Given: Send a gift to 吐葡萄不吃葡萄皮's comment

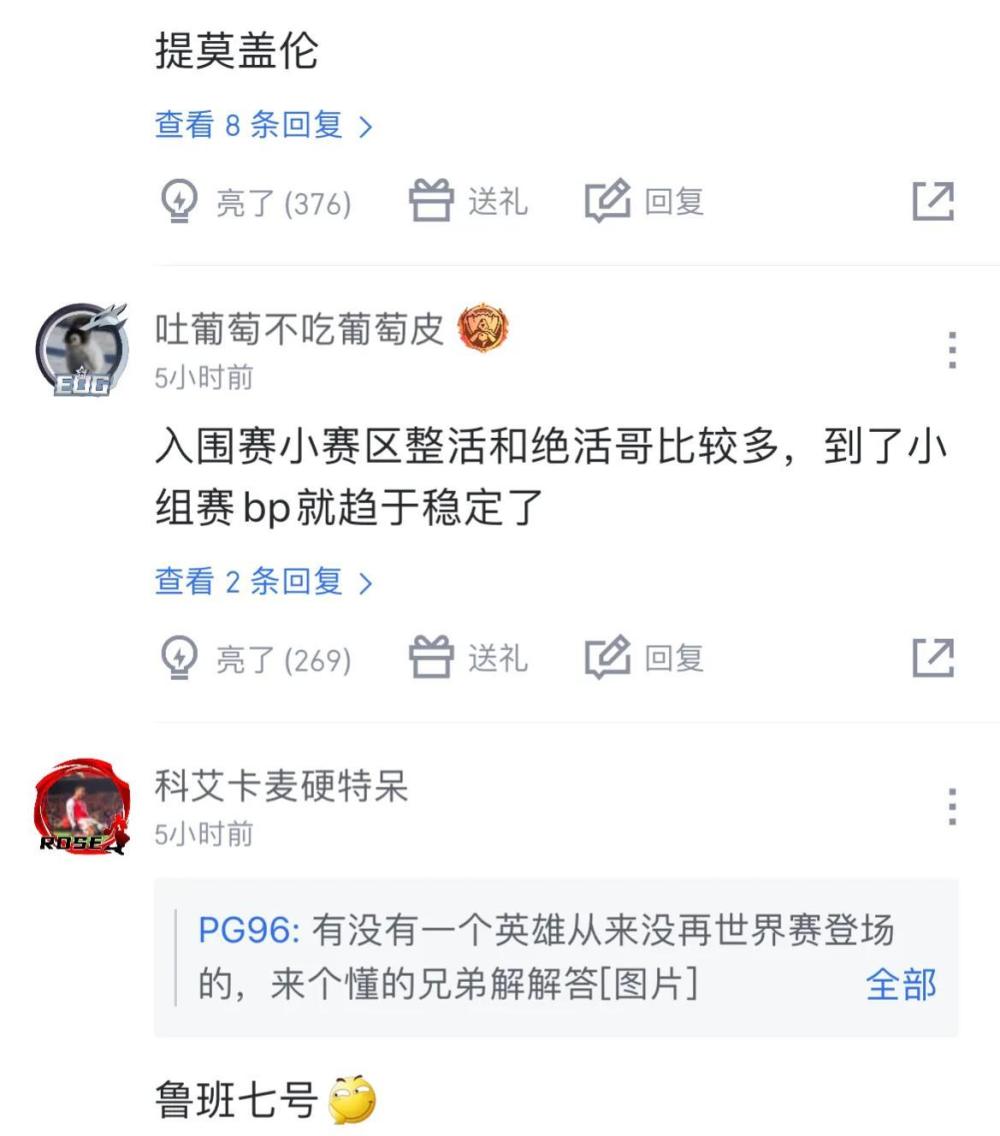Looking at the screenshot, I should click(469, 659).
